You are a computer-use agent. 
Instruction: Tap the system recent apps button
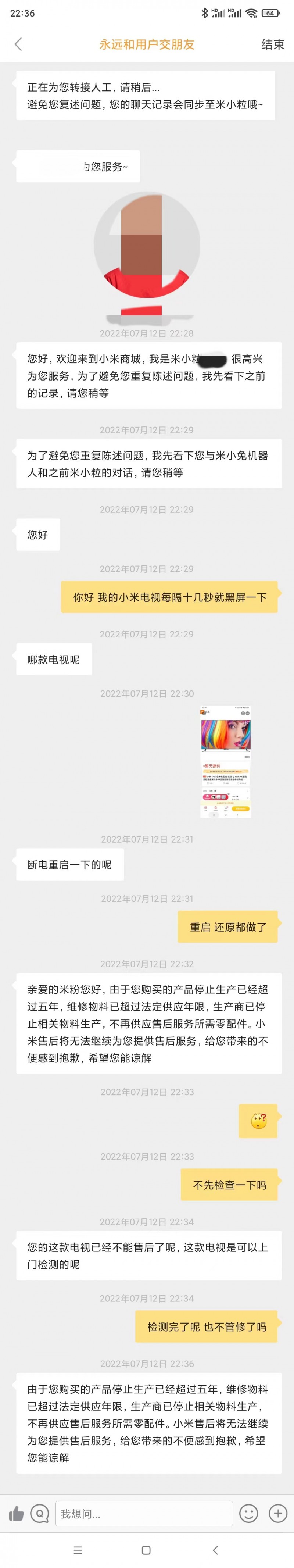coord(77,1550)
